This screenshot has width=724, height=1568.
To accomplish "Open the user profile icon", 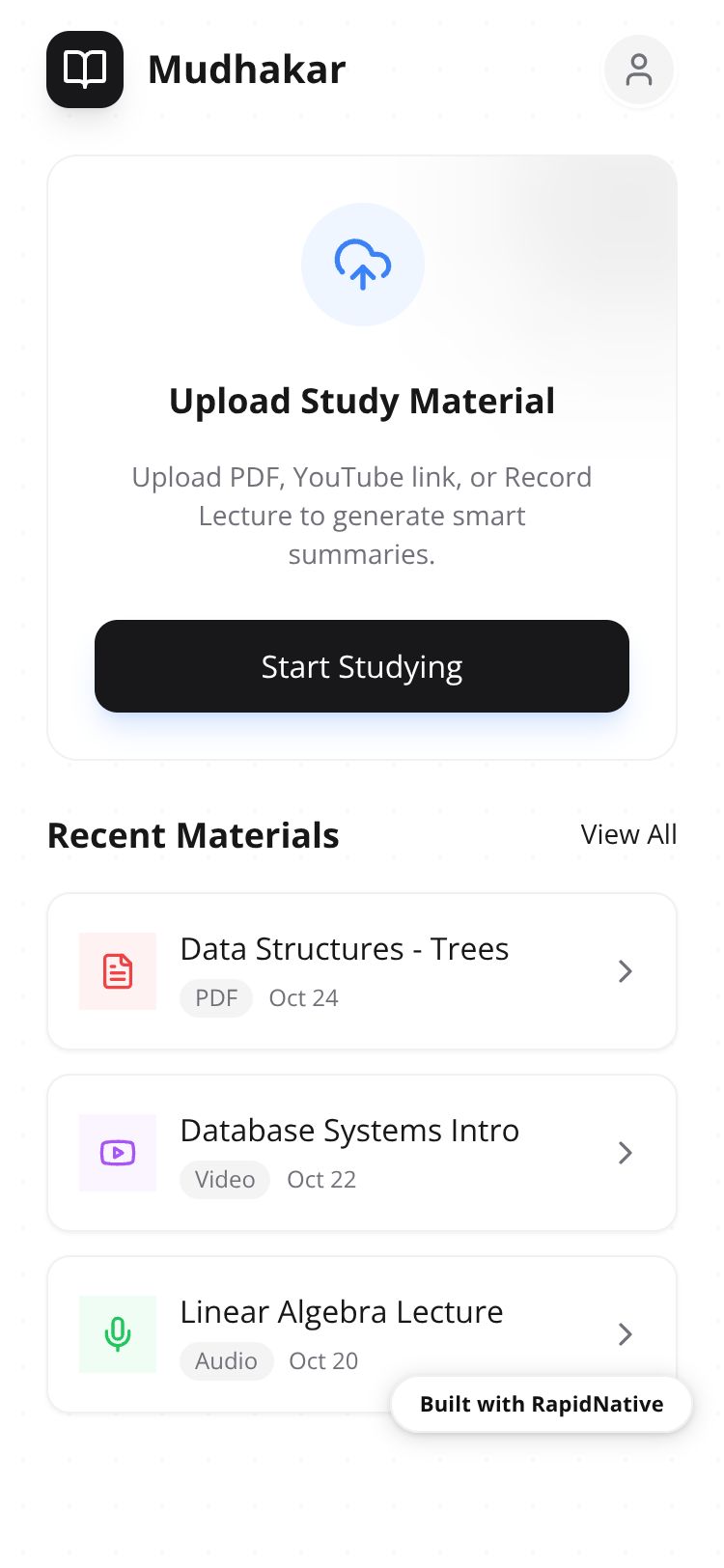I will (x=638, y=70).
